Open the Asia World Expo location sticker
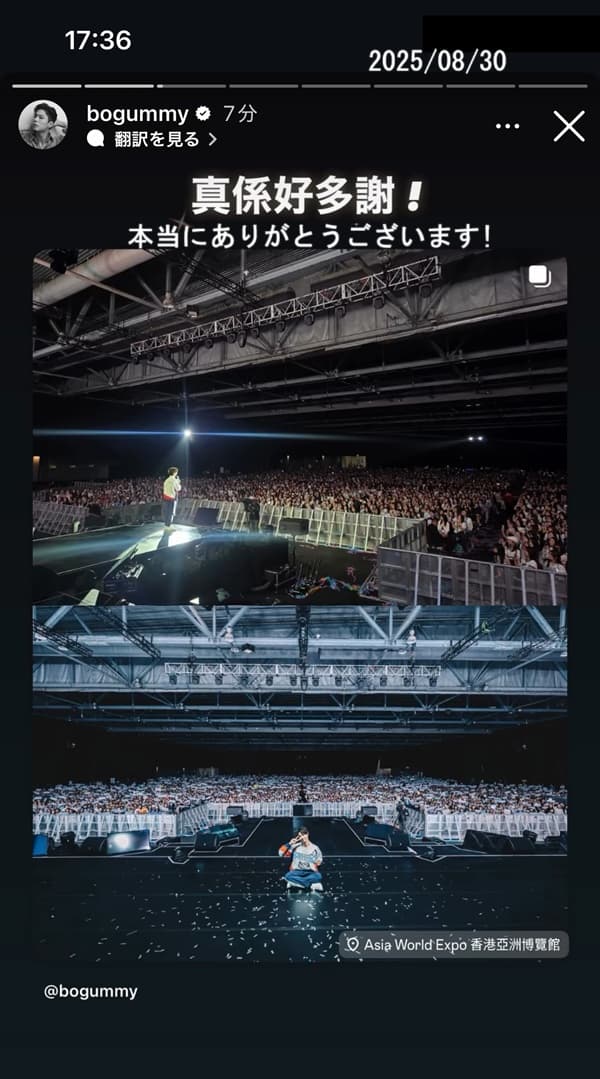This screenshot has width=600, height=1079. [453, 945]
